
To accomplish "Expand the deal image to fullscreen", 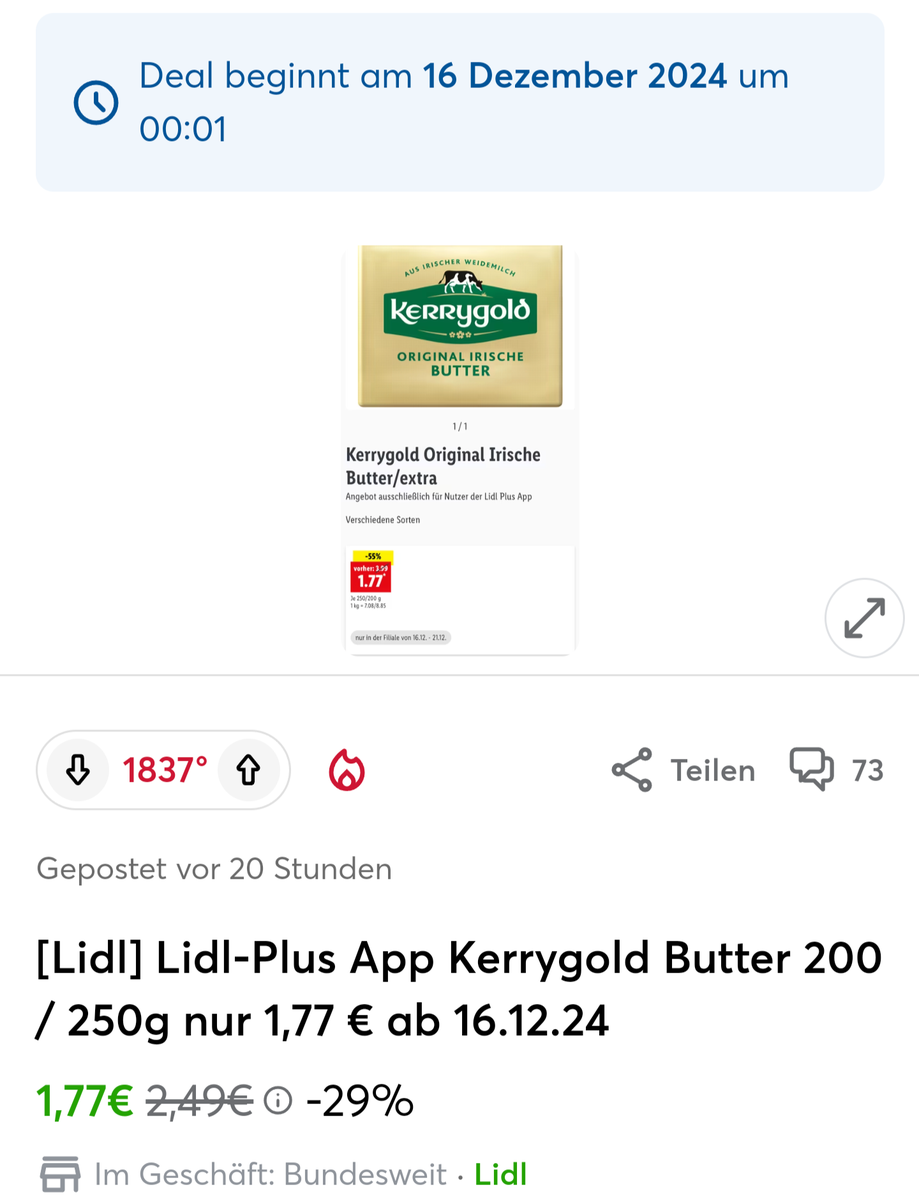I will (864, 618).
